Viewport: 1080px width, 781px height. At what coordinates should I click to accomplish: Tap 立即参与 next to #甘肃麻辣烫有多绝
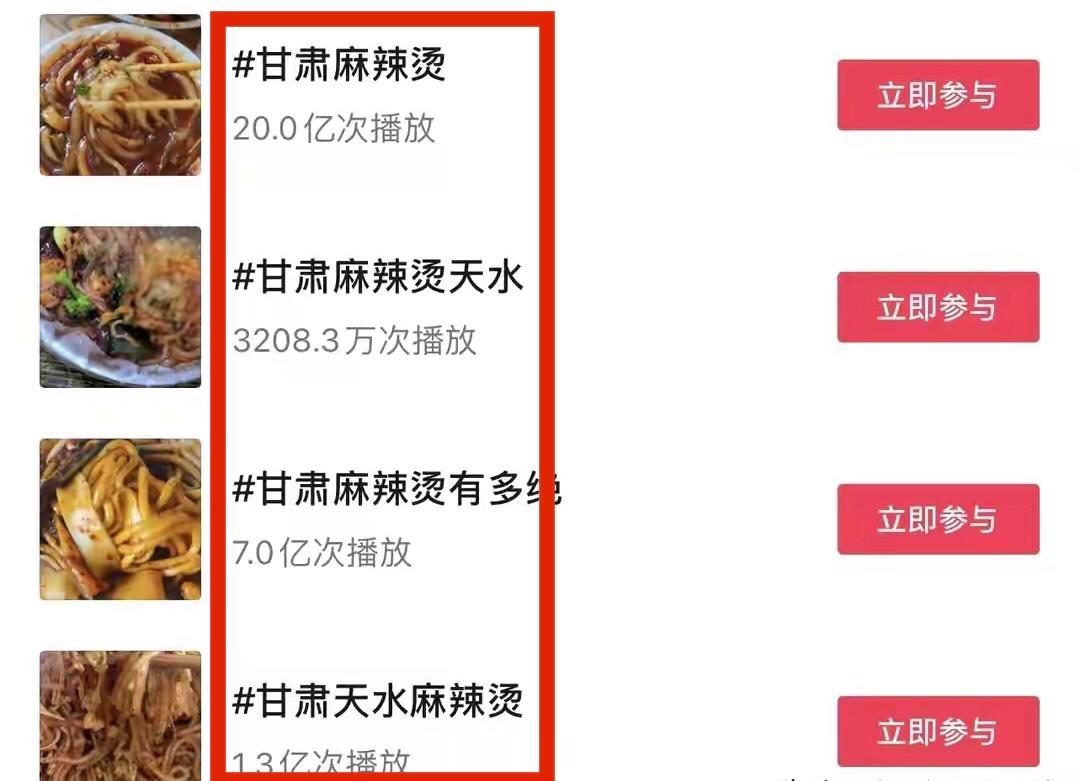[937, 519]
